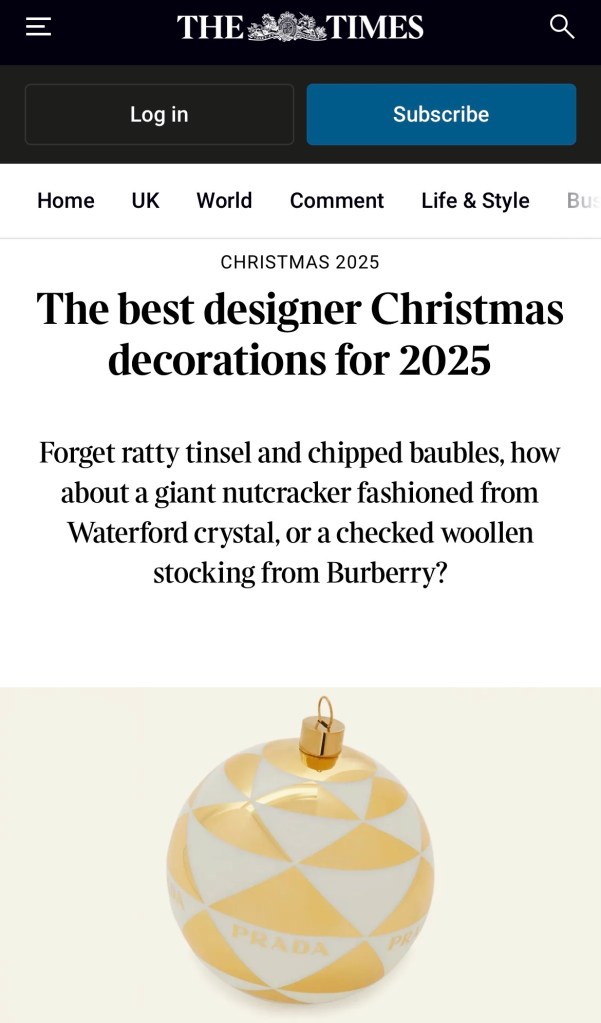Tap the Log in button
This screenshot has height=1023, width=601.
point(159,115)
